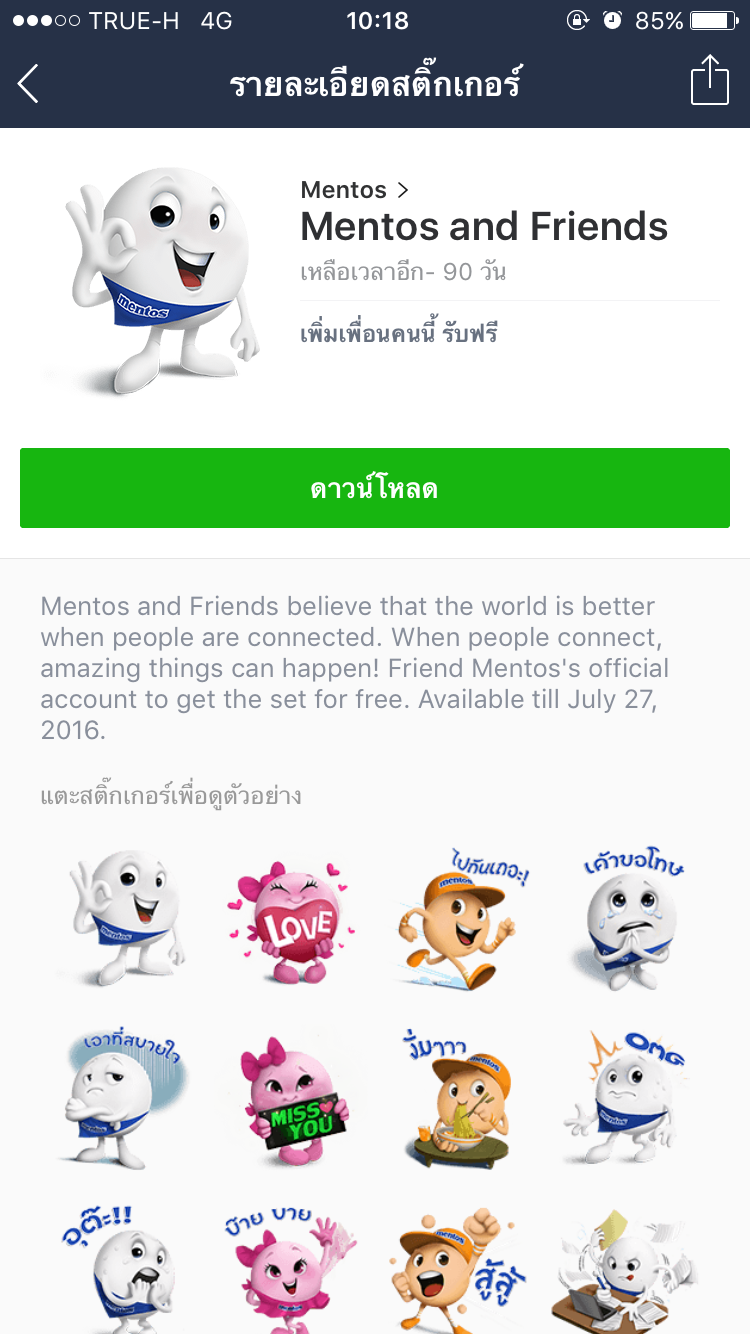
Task: Preview the สู้สู้ fist-pump sticker
Action: click(x=456, y=1270)
